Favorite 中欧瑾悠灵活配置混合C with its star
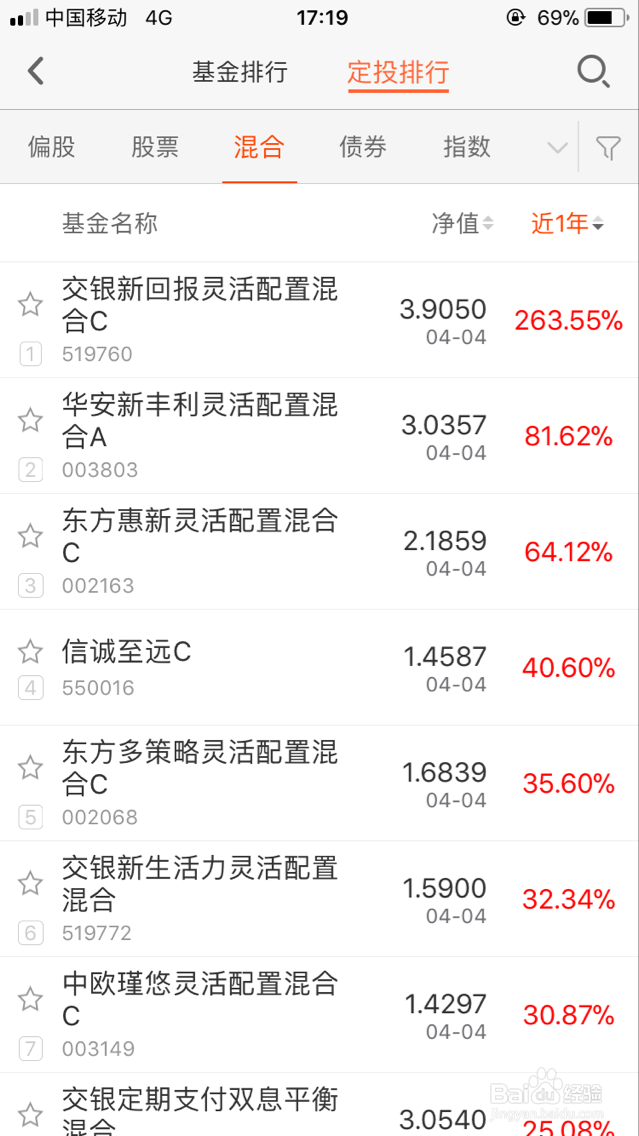The image size is (639, 1136). click(30, 999)
